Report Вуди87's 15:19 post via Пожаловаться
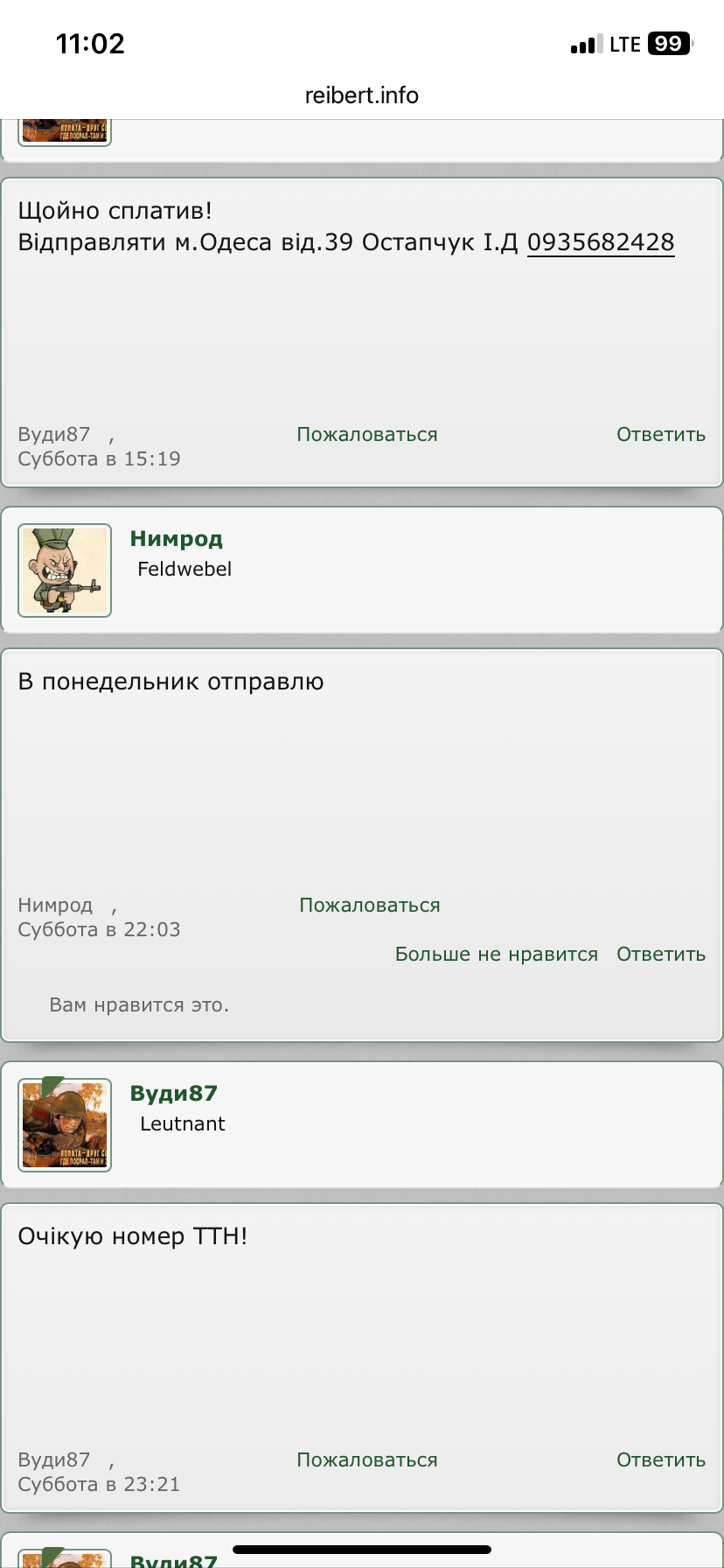Viewport: 724px width, 1568px height. [x=367, y=435]
